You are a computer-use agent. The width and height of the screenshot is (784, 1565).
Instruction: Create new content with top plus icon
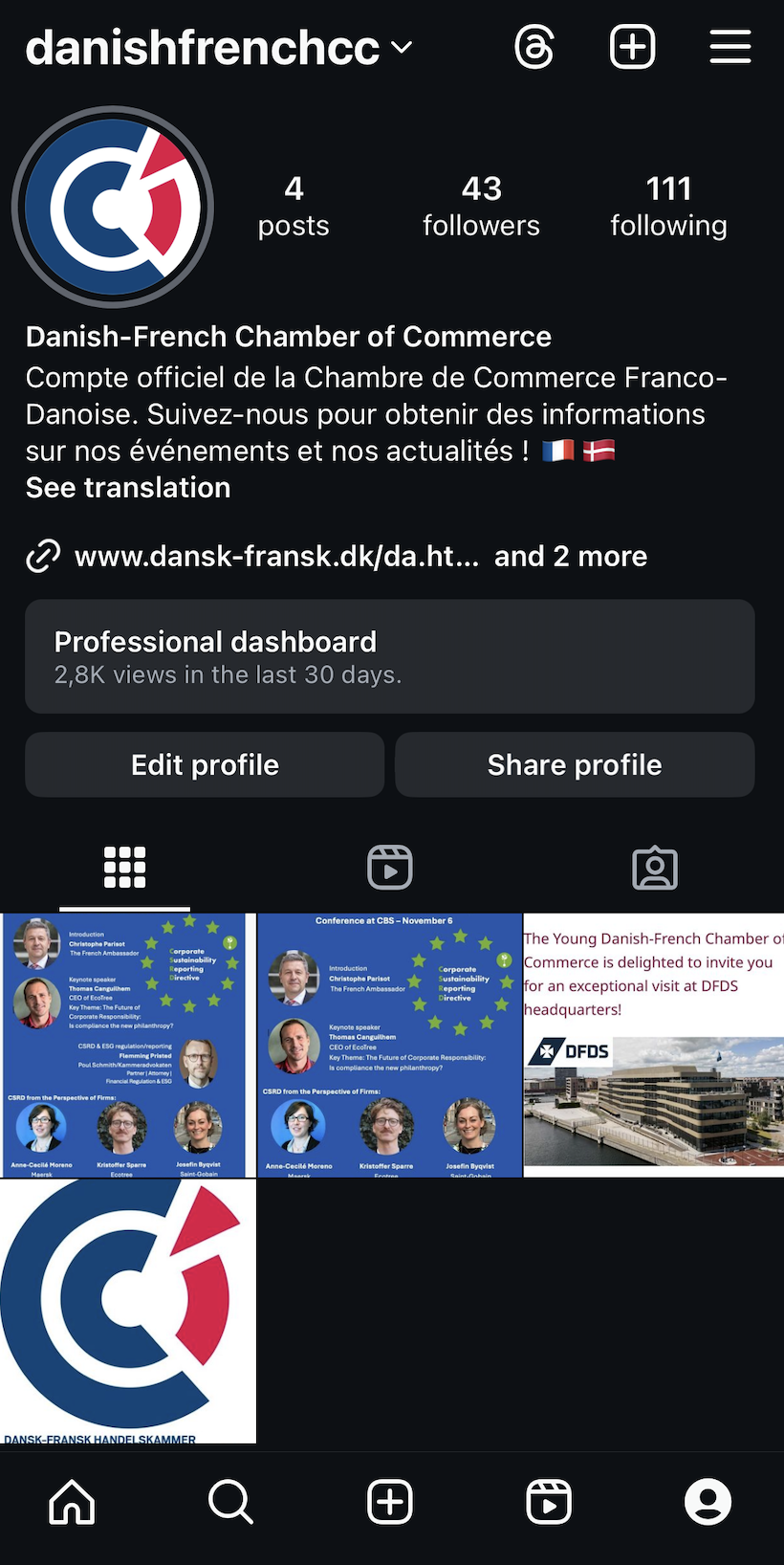pos(632,47)
